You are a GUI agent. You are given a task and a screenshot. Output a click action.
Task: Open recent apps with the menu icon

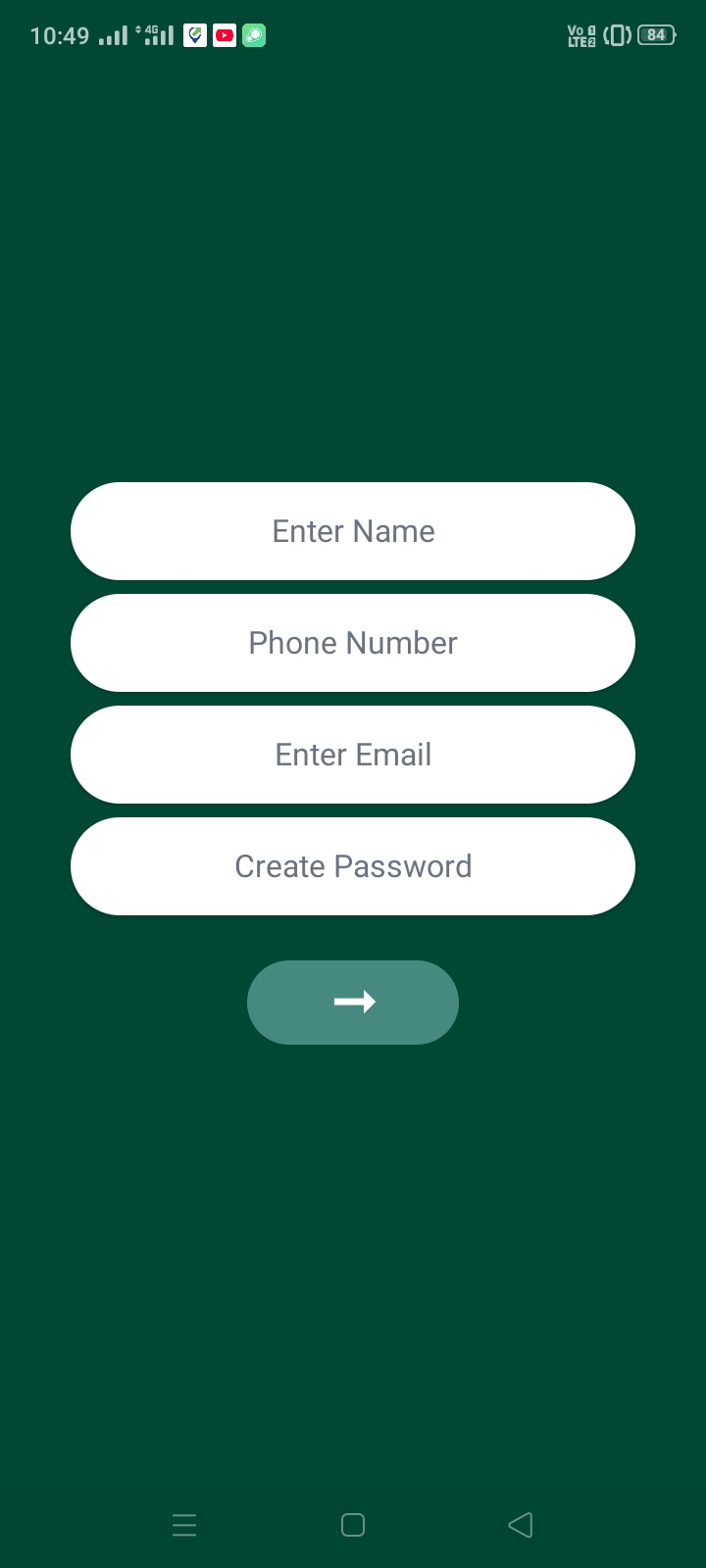[184, 1525]
